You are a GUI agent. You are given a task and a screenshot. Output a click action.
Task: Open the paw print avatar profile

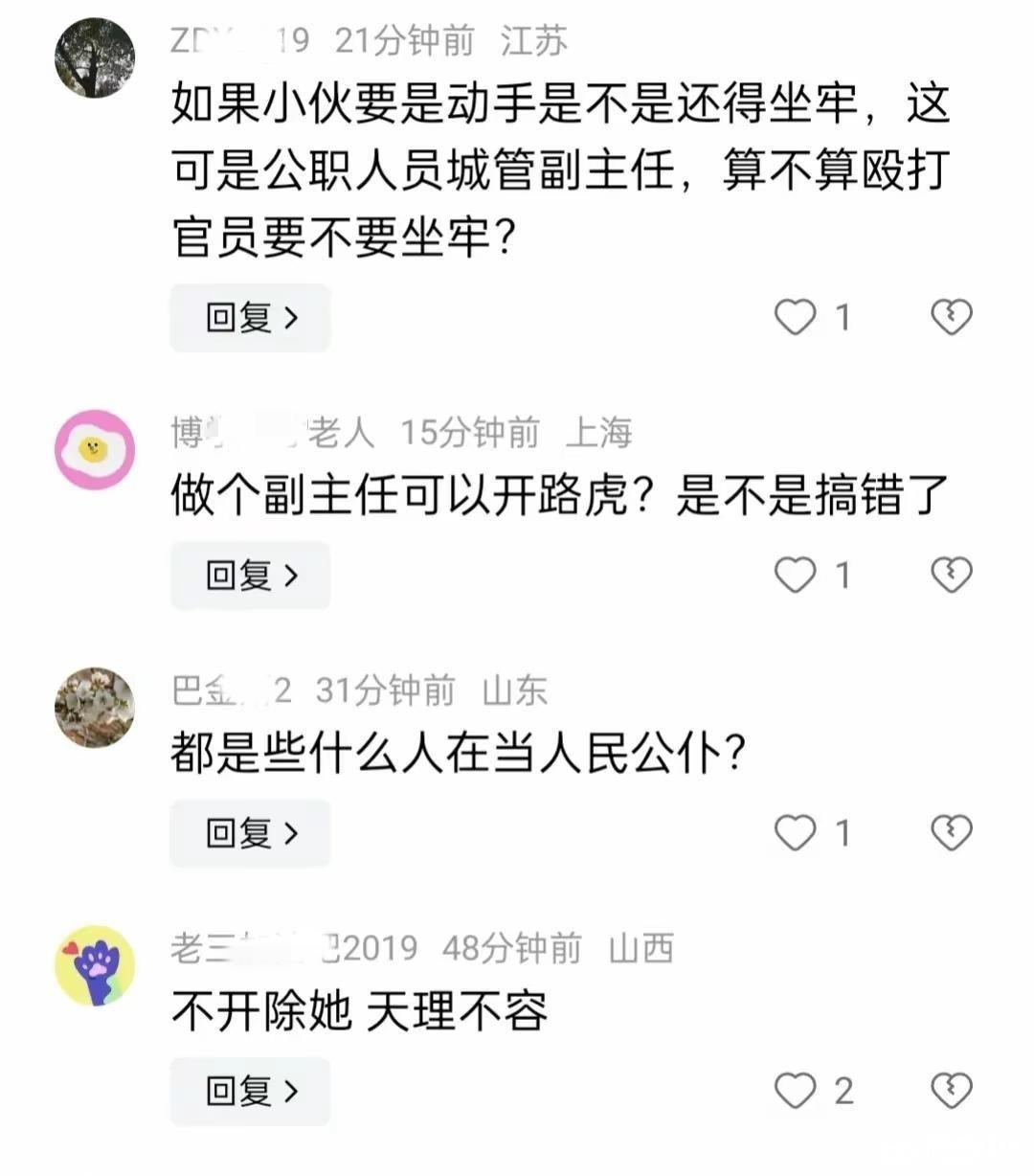(x=94, y=965)
